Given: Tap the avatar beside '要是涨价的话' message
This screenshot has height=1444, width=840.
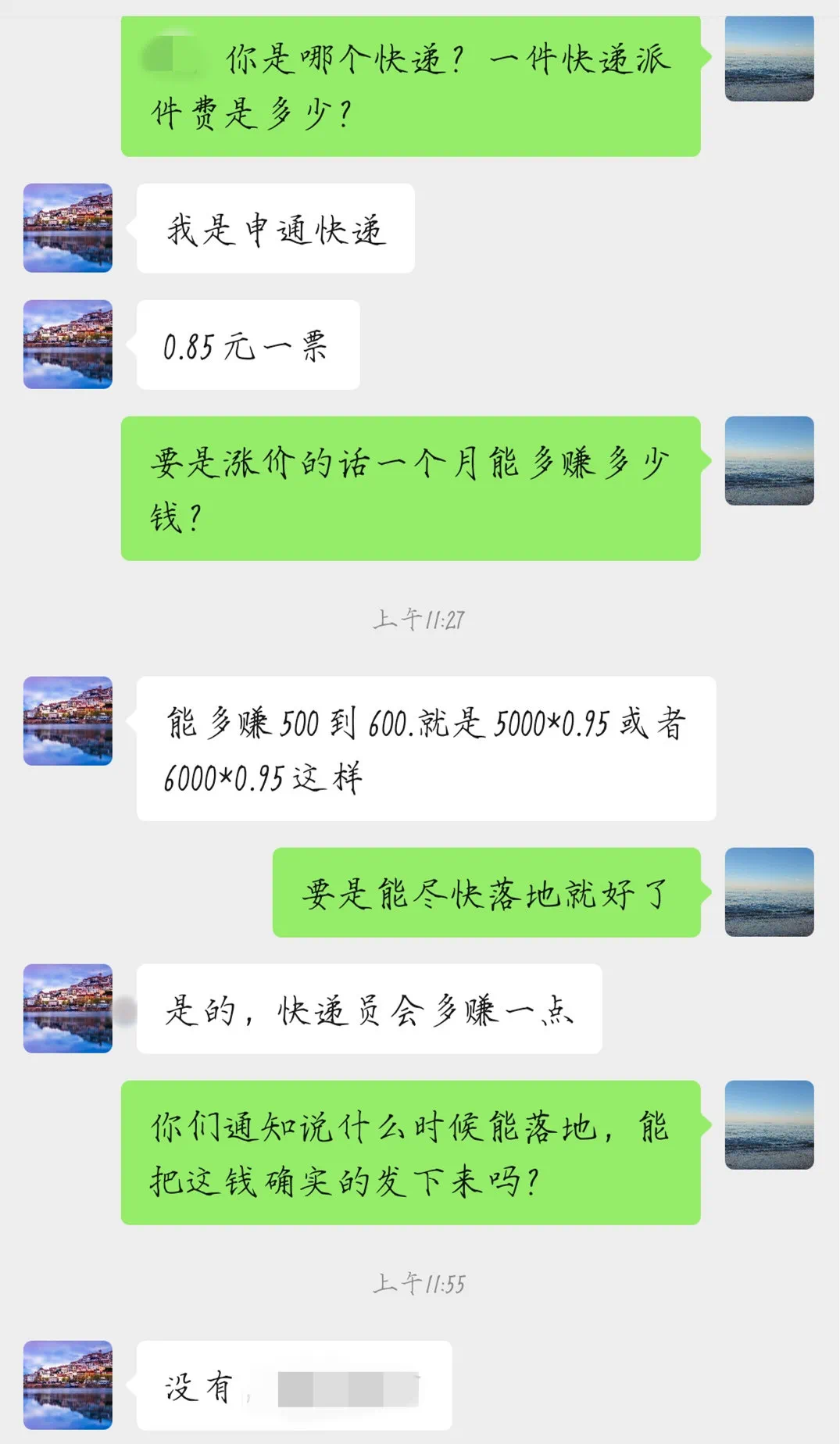Looking at the screenshot, I should click(769, 461).
